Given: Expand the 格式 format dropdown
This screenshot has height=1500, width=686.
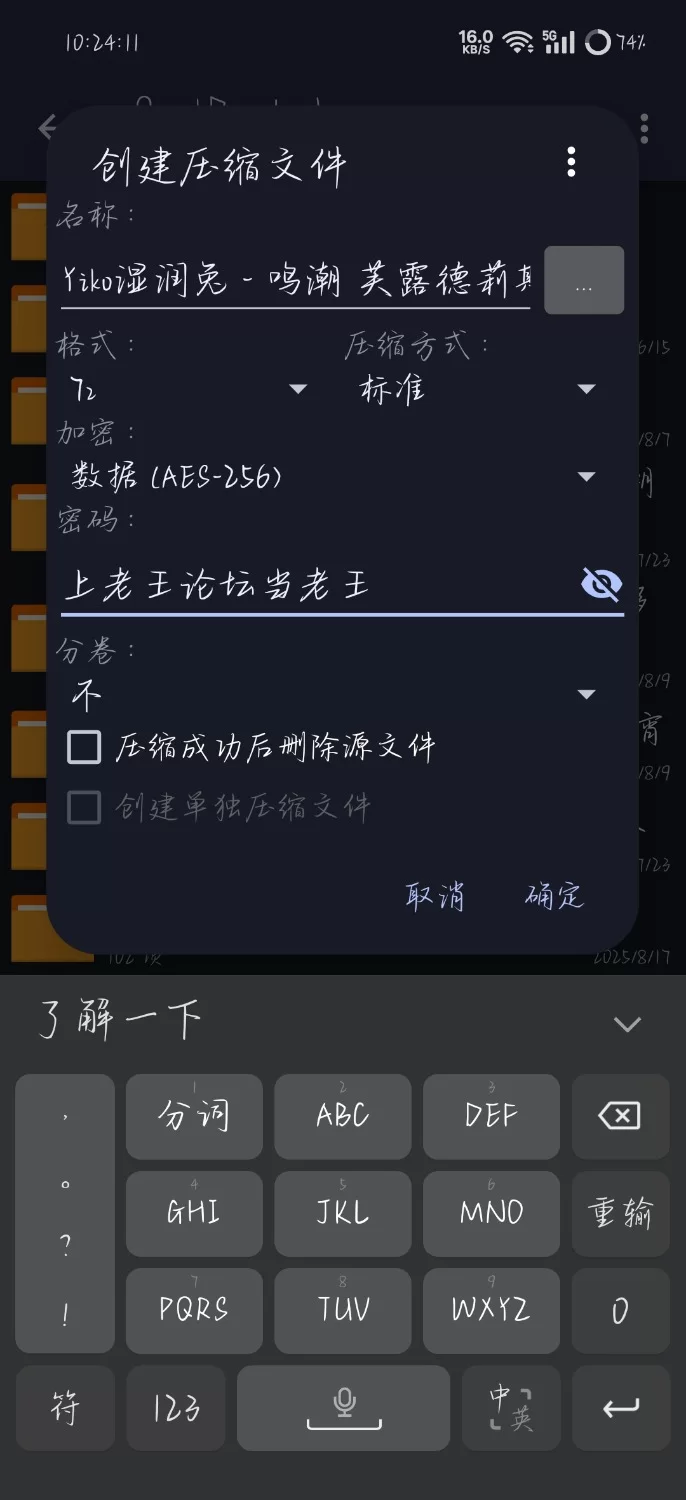Looking at the screenshot, I should click(x=186, y=389).
